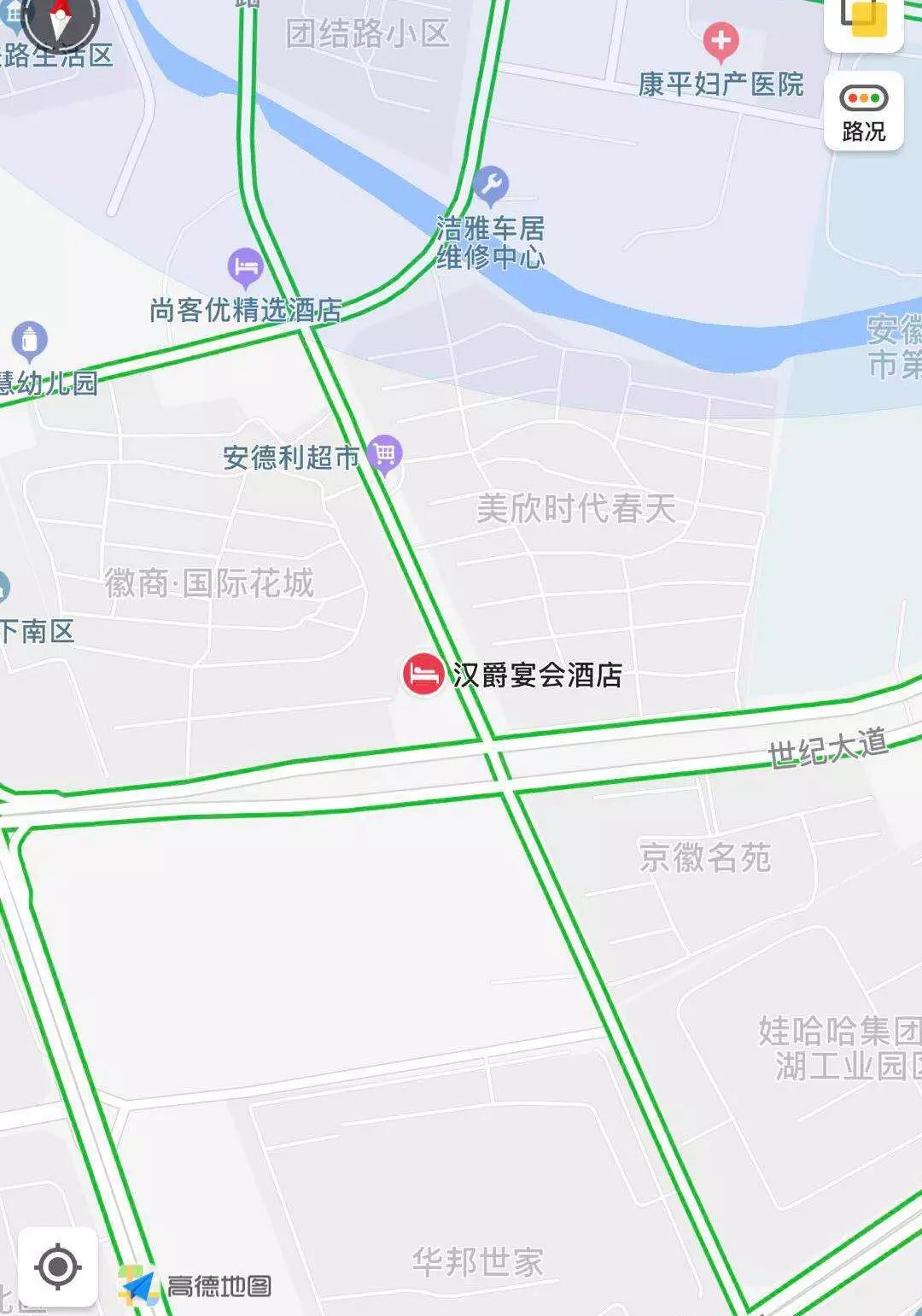Toggle the 路况 traffic layer
Screen dimensions: 922x1316
864,112
